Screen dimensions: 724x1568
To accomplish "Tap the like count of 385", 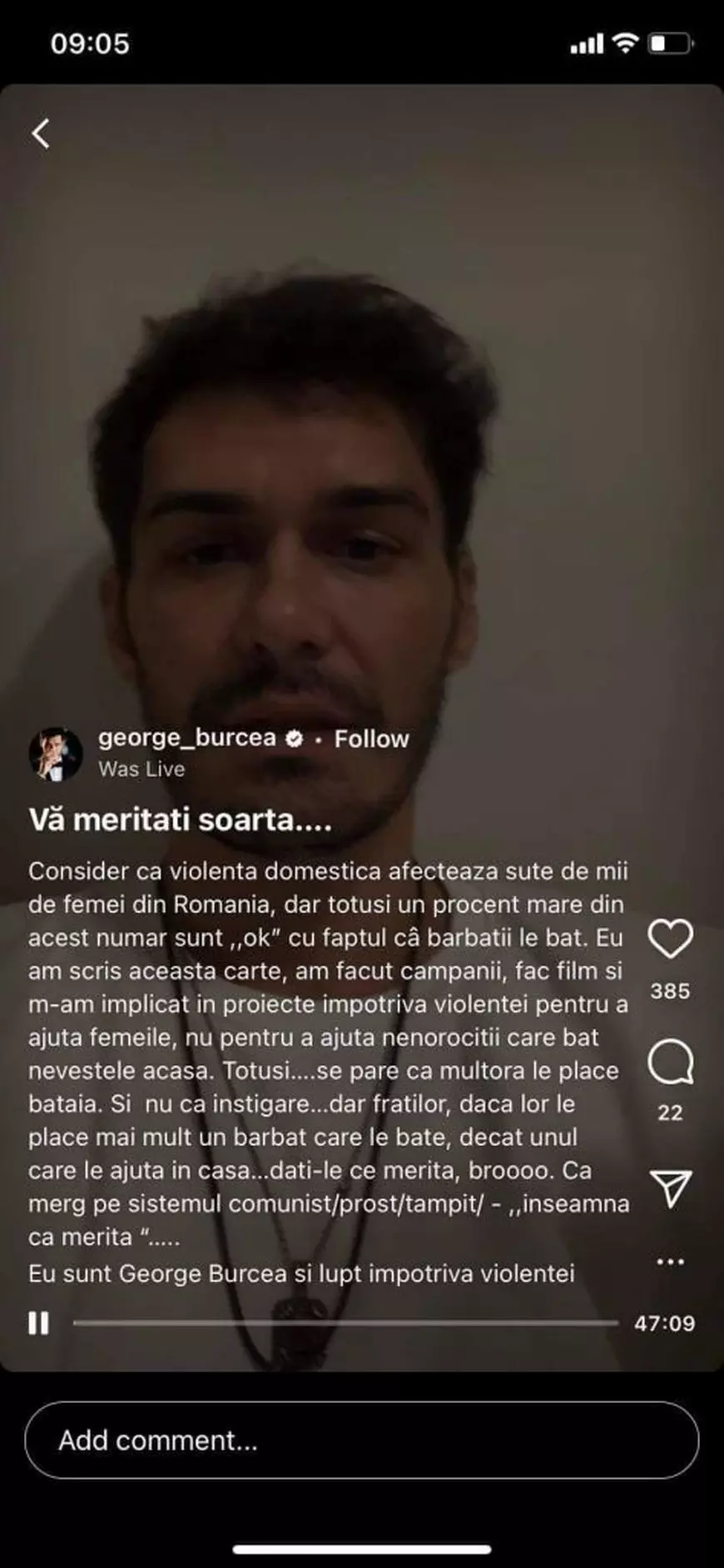I will click(x=671, y=992).
